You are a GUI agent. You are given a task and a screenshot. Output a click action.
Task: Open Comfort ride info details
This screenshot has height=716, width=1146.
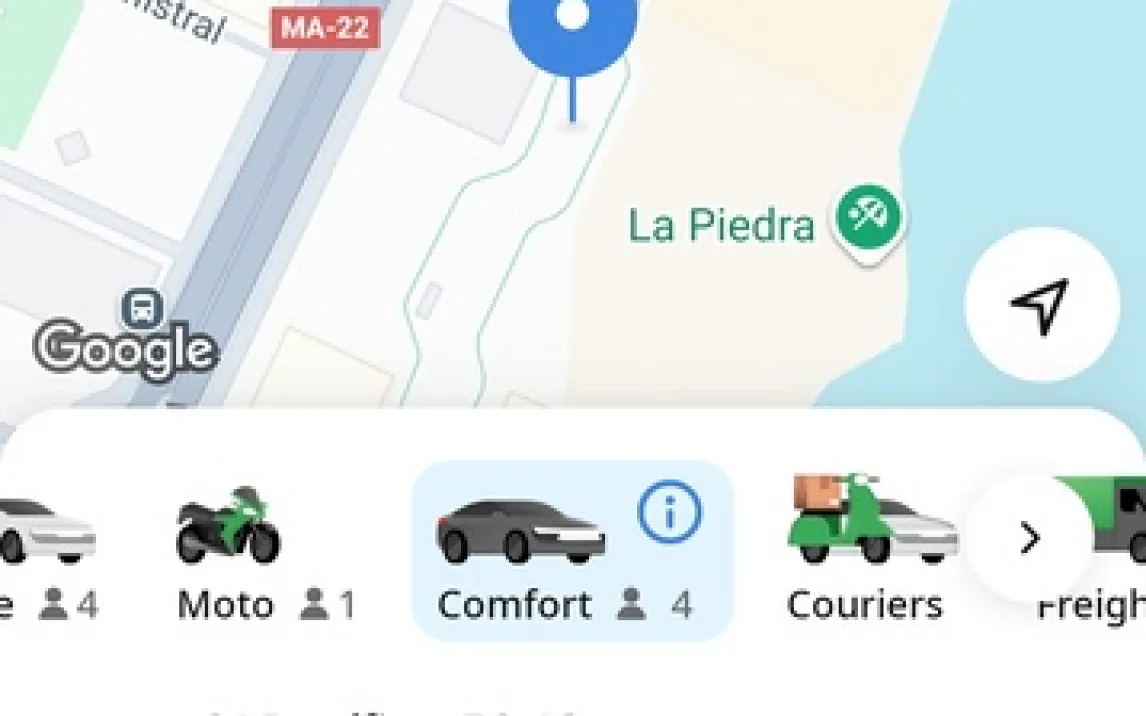(x=669, y=514)
